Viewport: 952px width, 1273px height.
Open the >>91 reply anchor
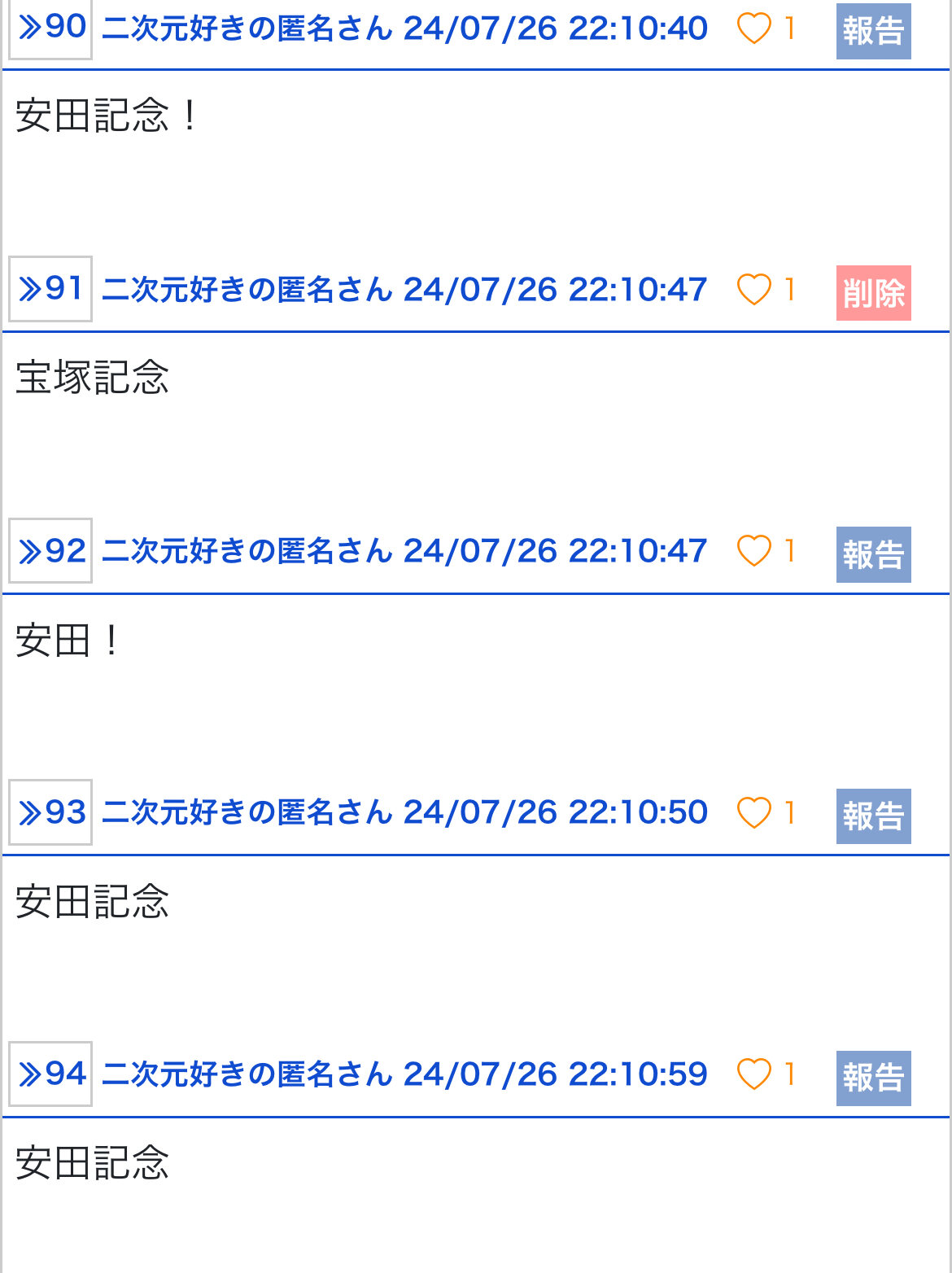pyautogui.click(x=50, y=289)
